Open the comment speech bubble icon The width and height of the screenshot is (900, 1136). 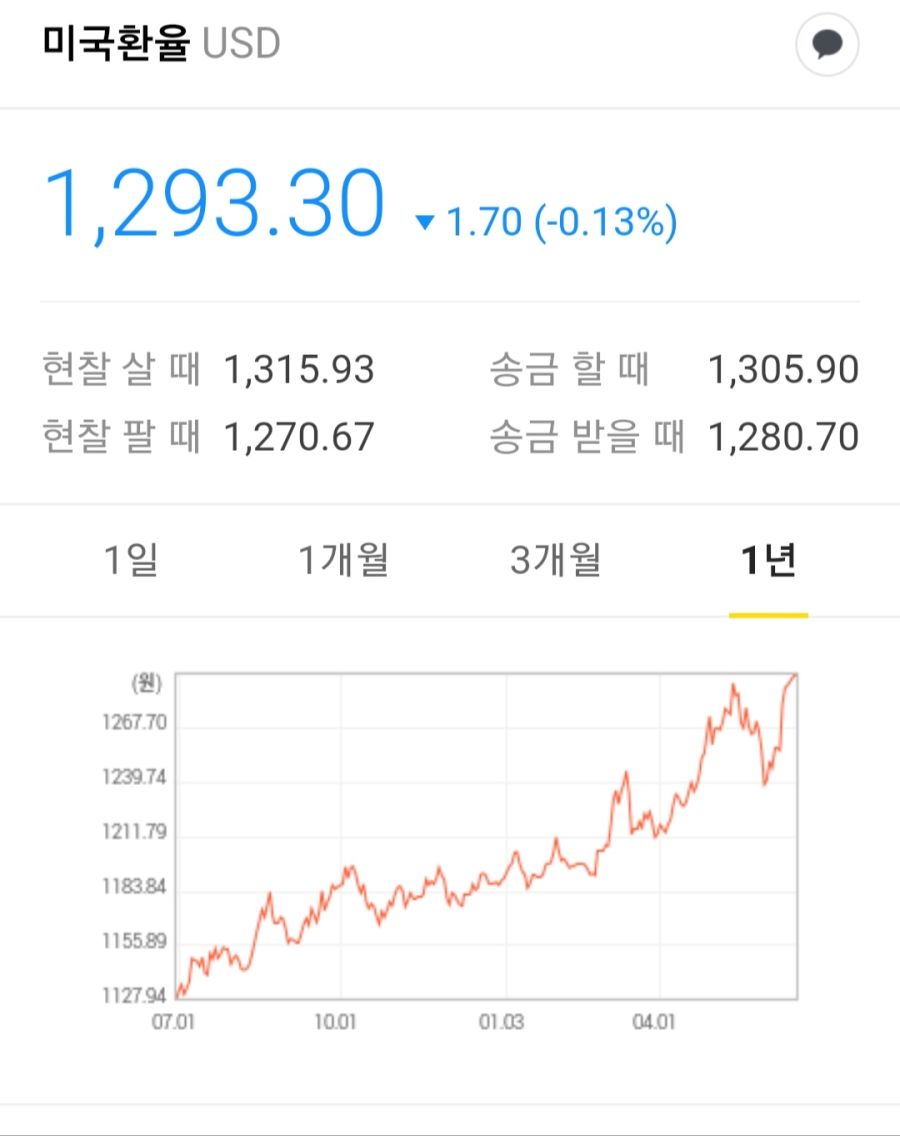click(x=827, y=45)
